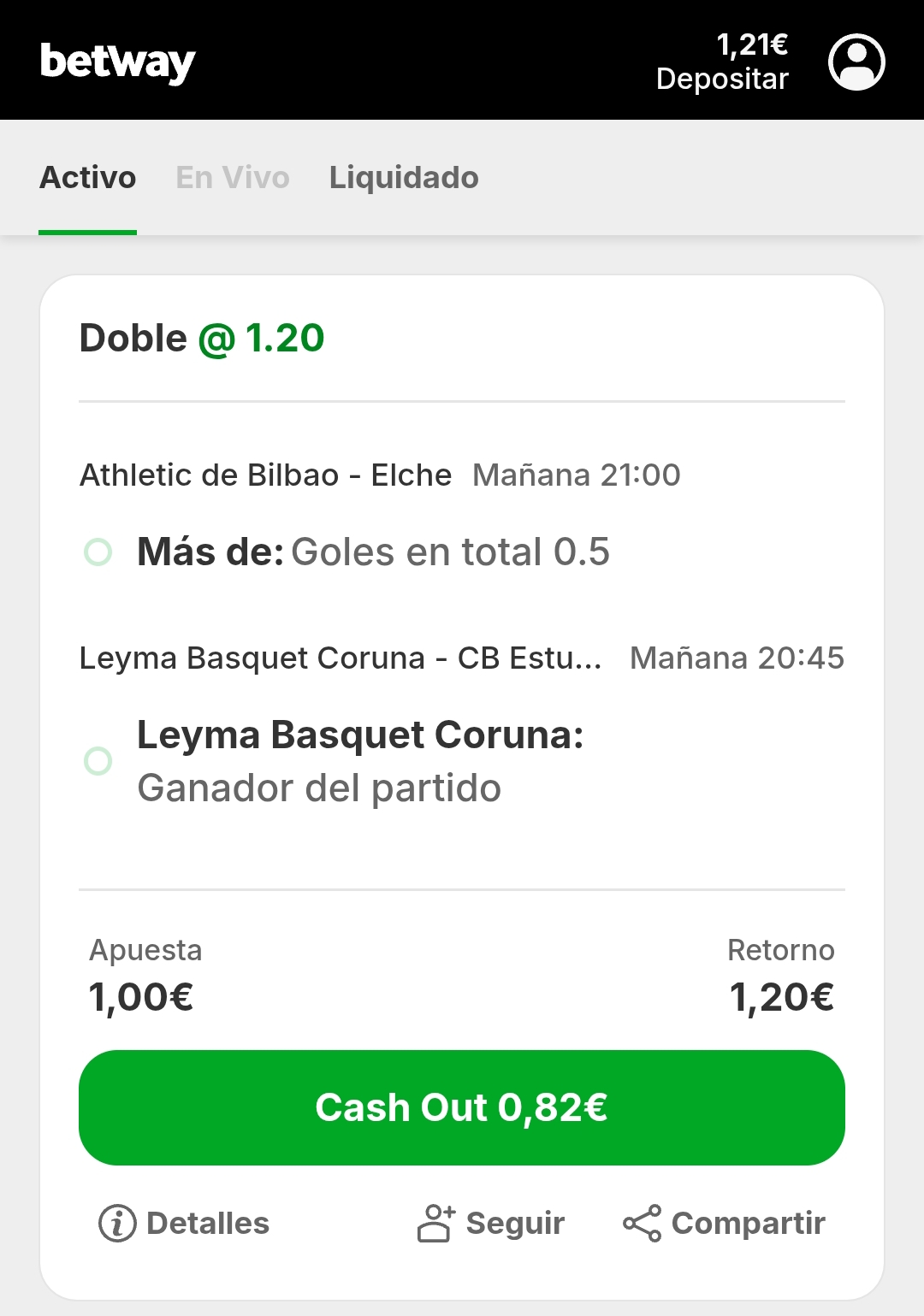Go to the betway home logo
Image resolution: width=924 pixels, height=1316 pixels.
[118, 62]
